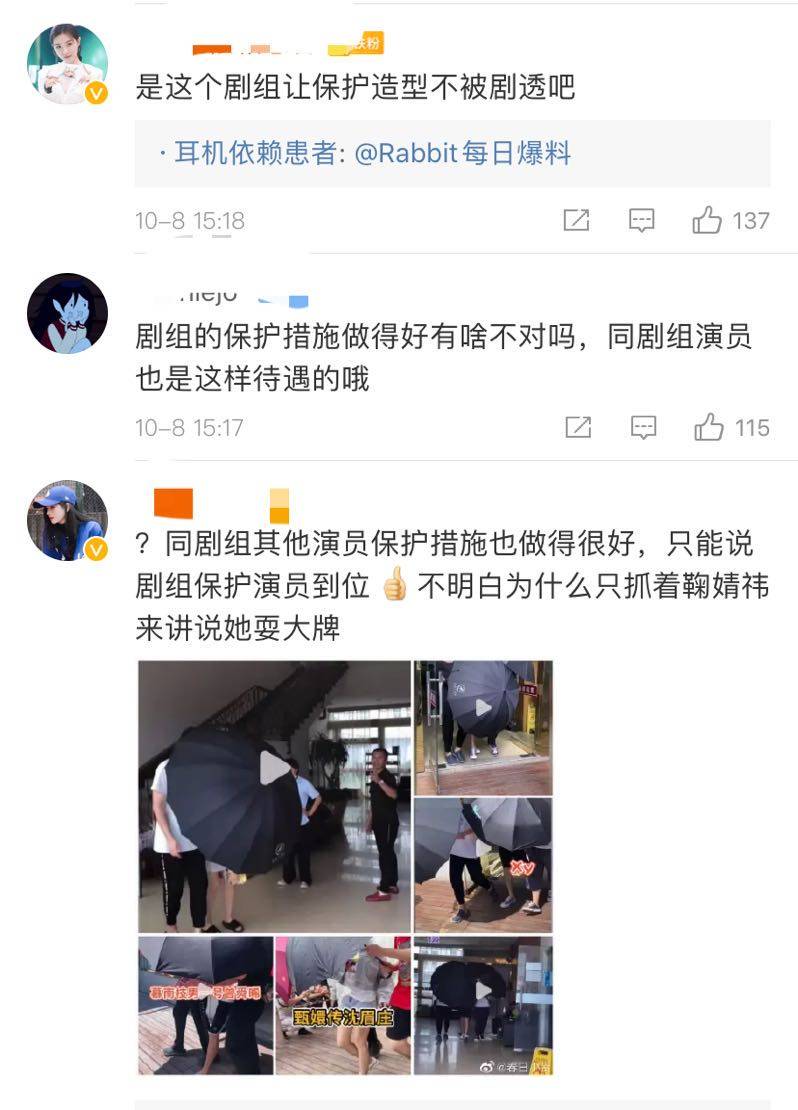Repost the comment posted at 10-8 15:17

[578, 428]
